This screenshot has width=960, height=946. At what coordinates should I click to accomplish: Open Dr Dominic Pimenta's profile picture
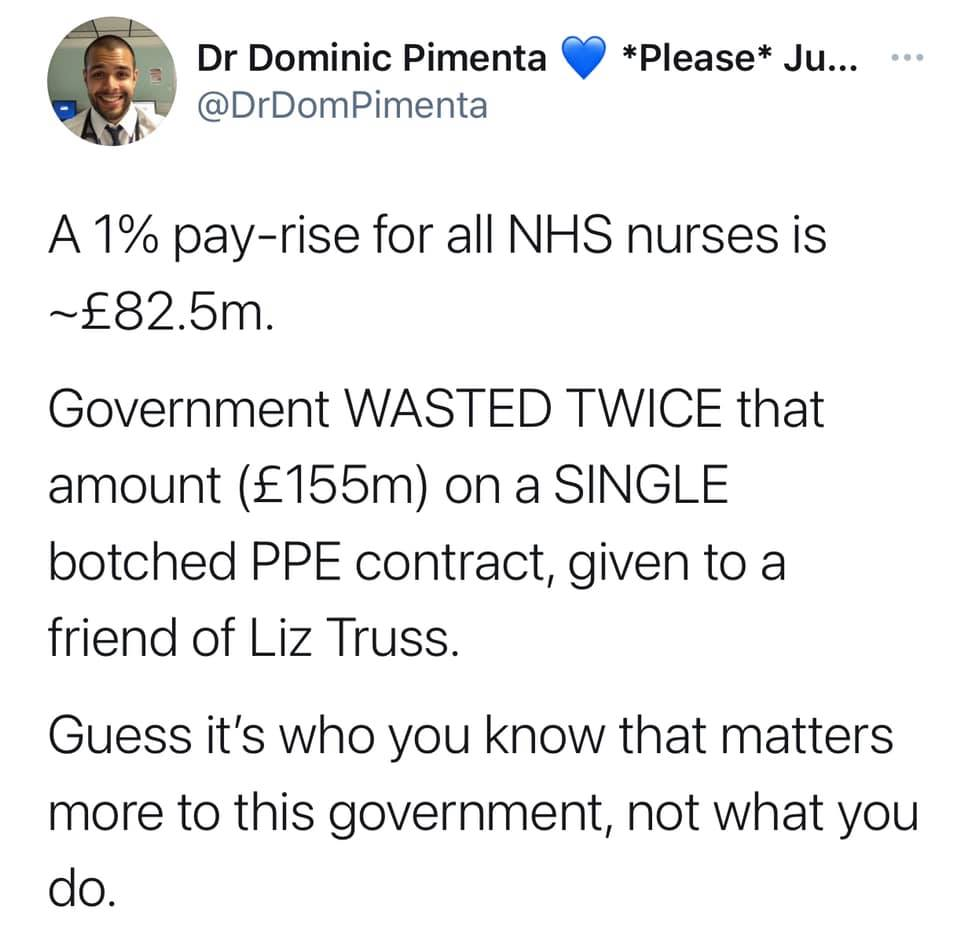pyautogui.click(x=111, y=84)
